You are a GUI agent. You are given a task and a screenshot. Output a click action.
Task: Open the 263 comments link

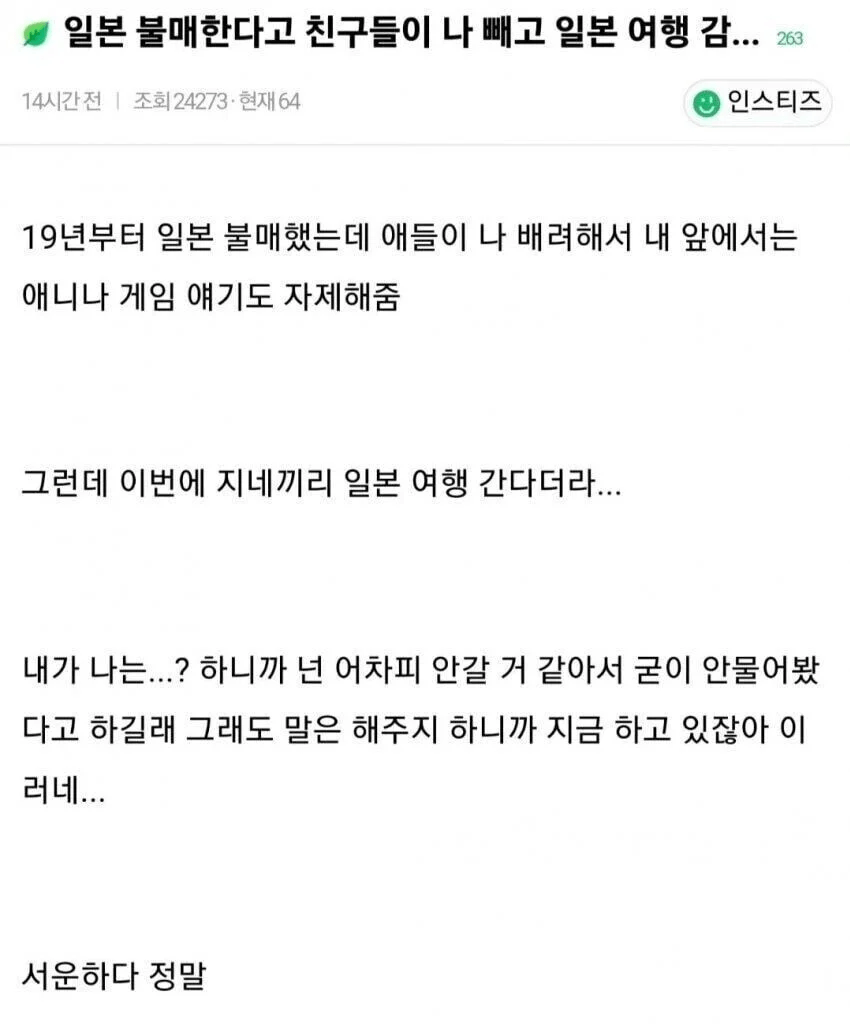coord(789,39)
